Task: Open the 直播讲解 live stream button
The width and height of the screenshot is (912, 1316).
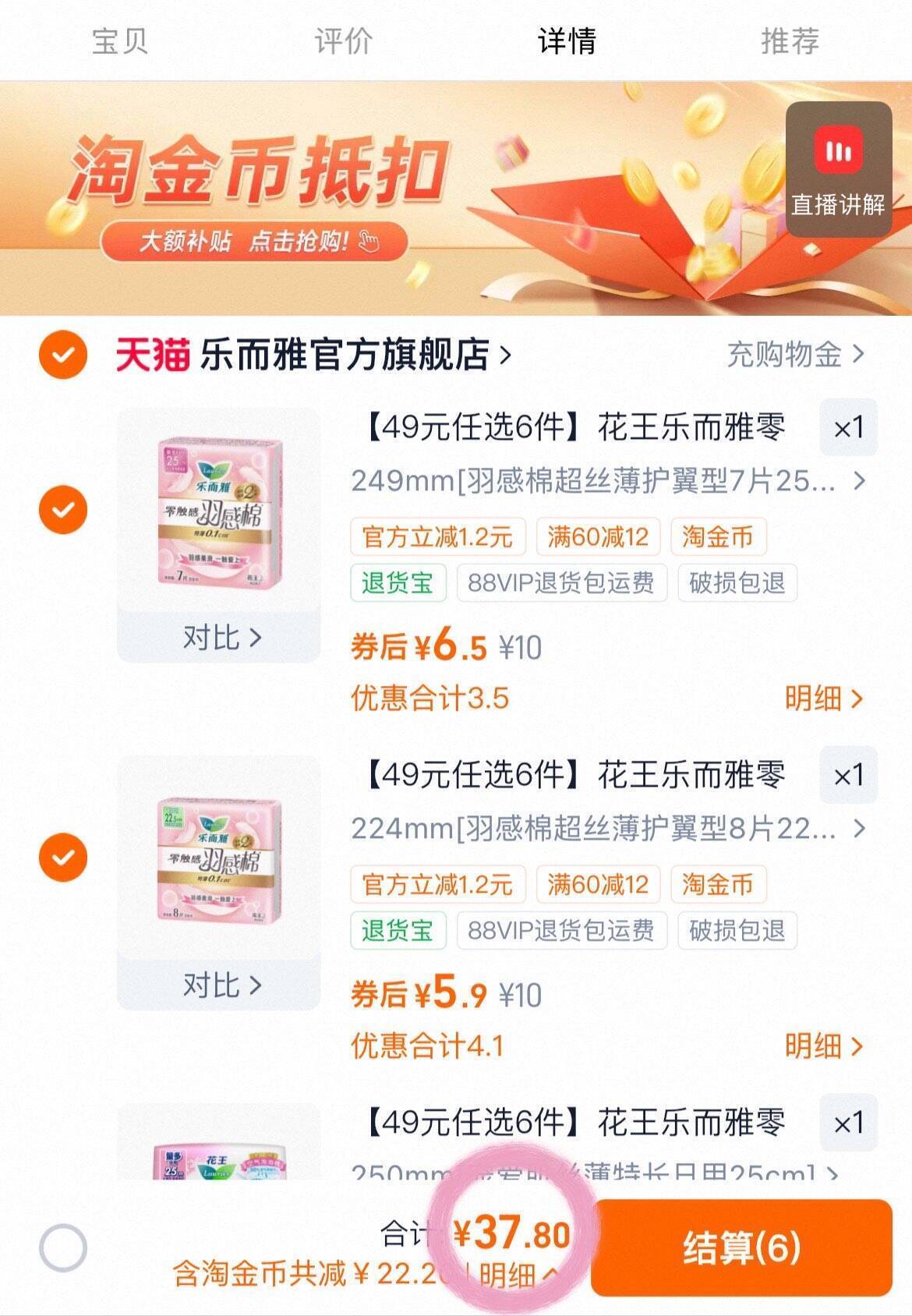Action: click(838, 169)
